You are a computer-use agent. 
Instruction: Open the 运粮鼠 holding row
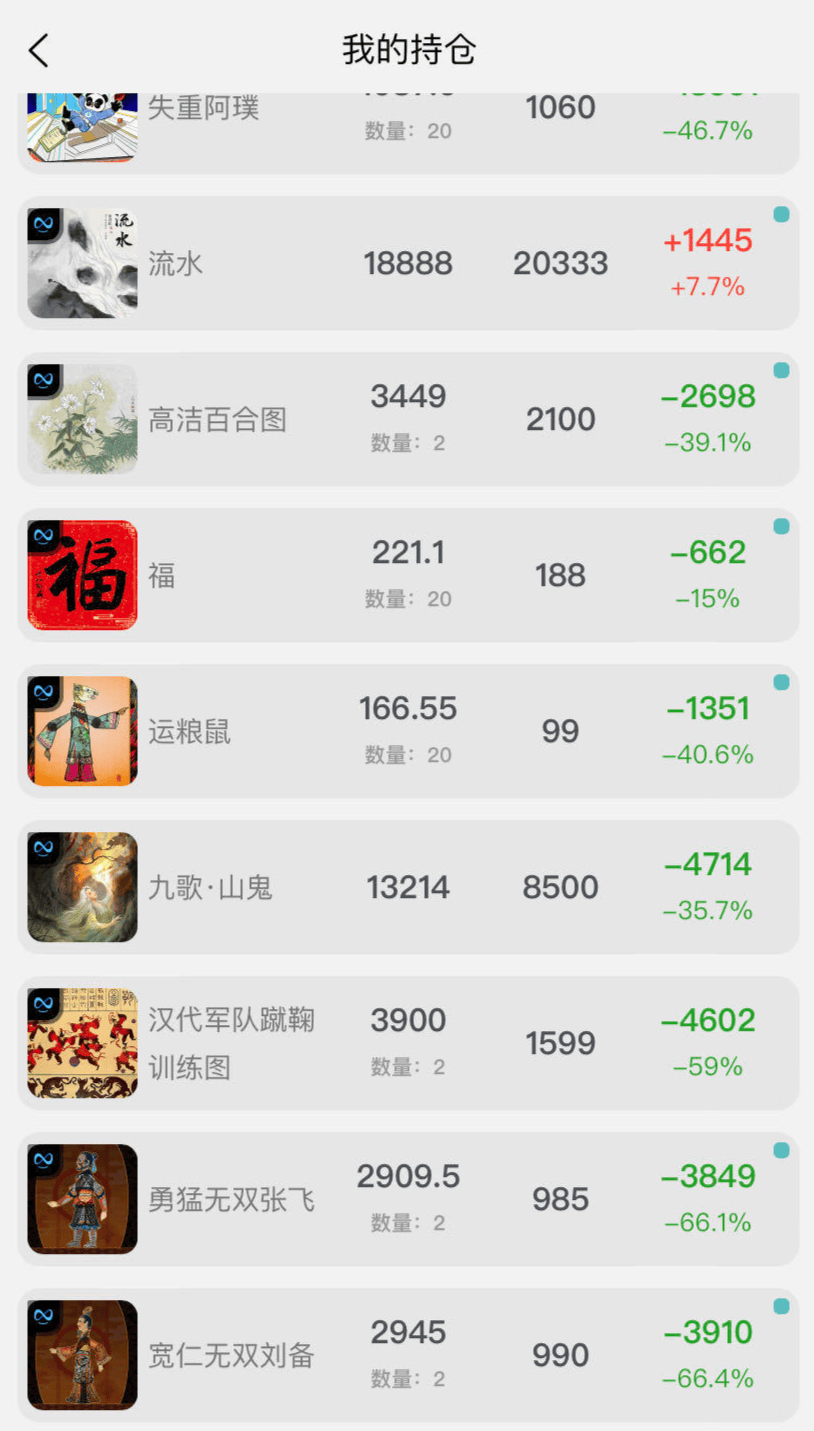coord(408,731)
